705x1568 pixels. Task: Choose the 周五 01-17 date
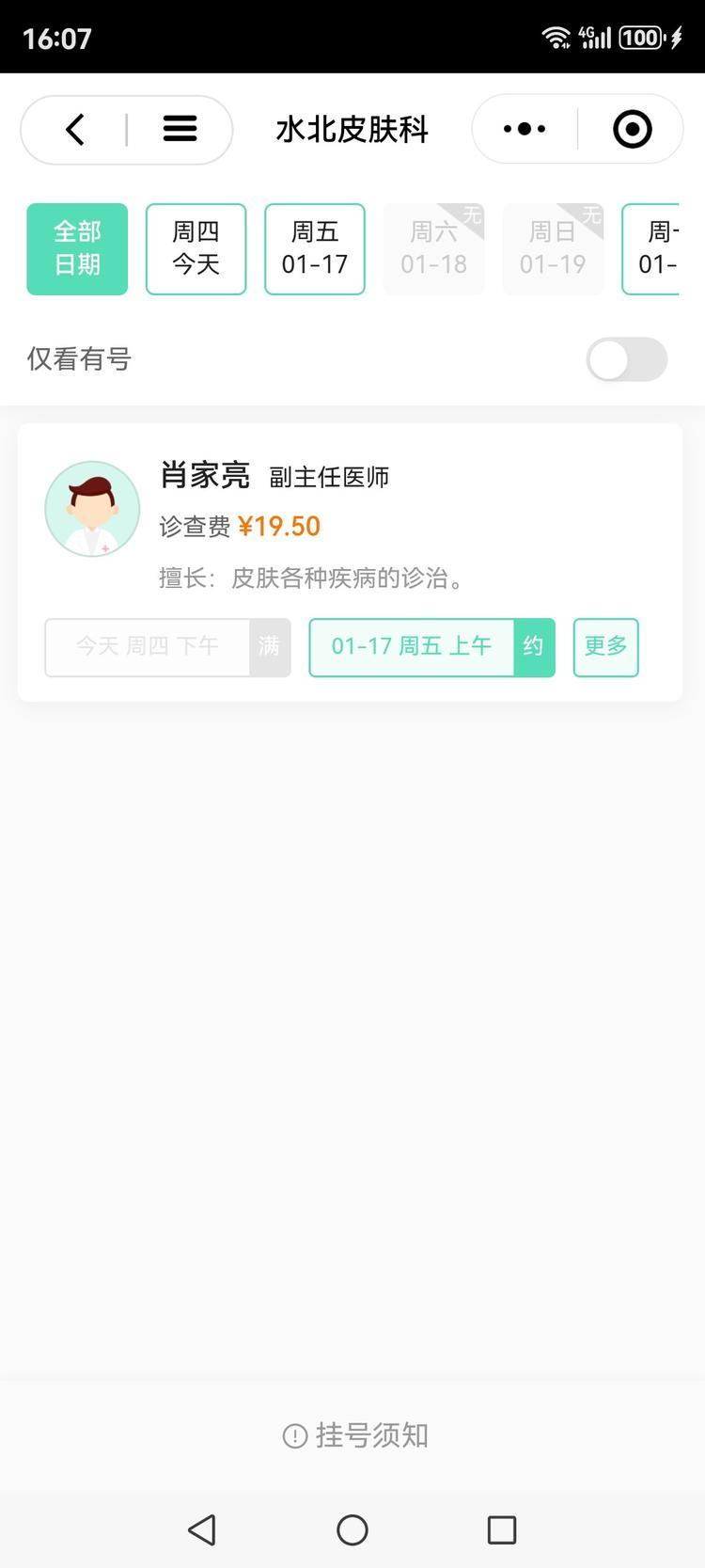(315, 249)
